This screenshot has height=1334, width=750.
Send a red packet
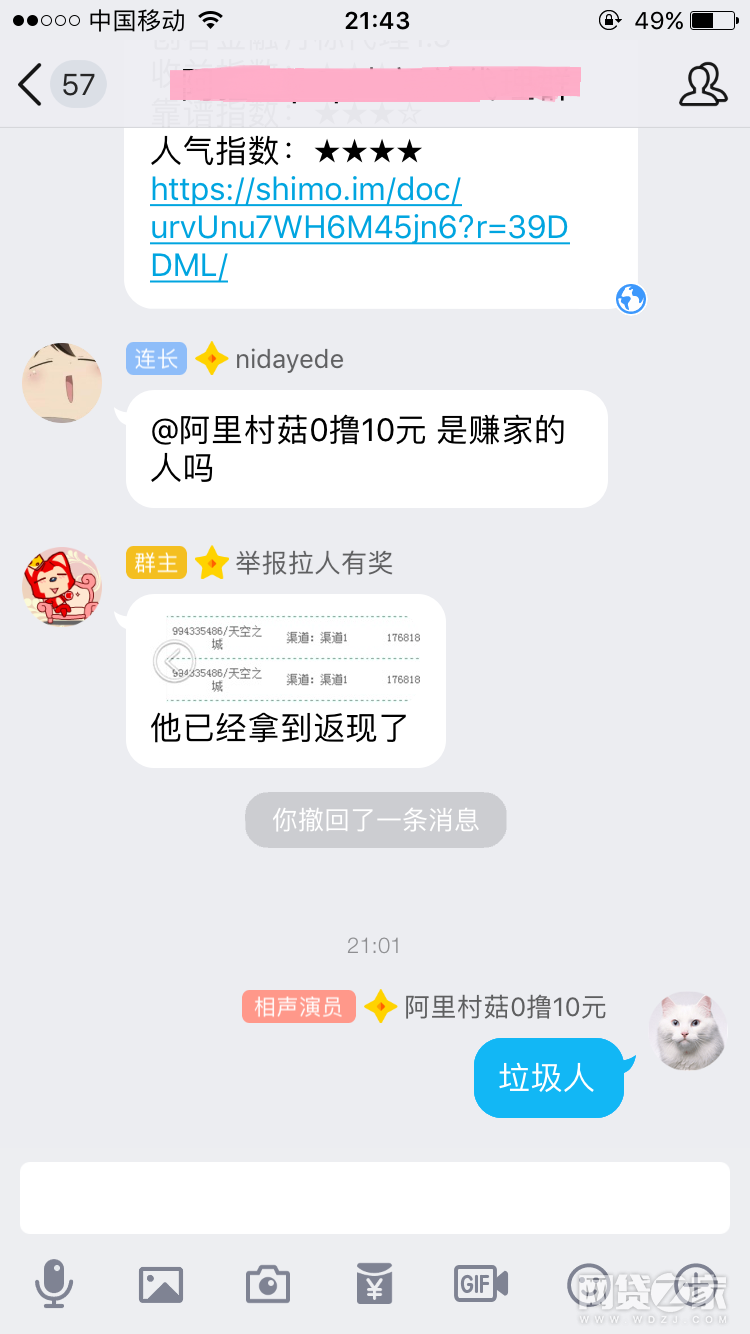click(x=374, y=1284)
